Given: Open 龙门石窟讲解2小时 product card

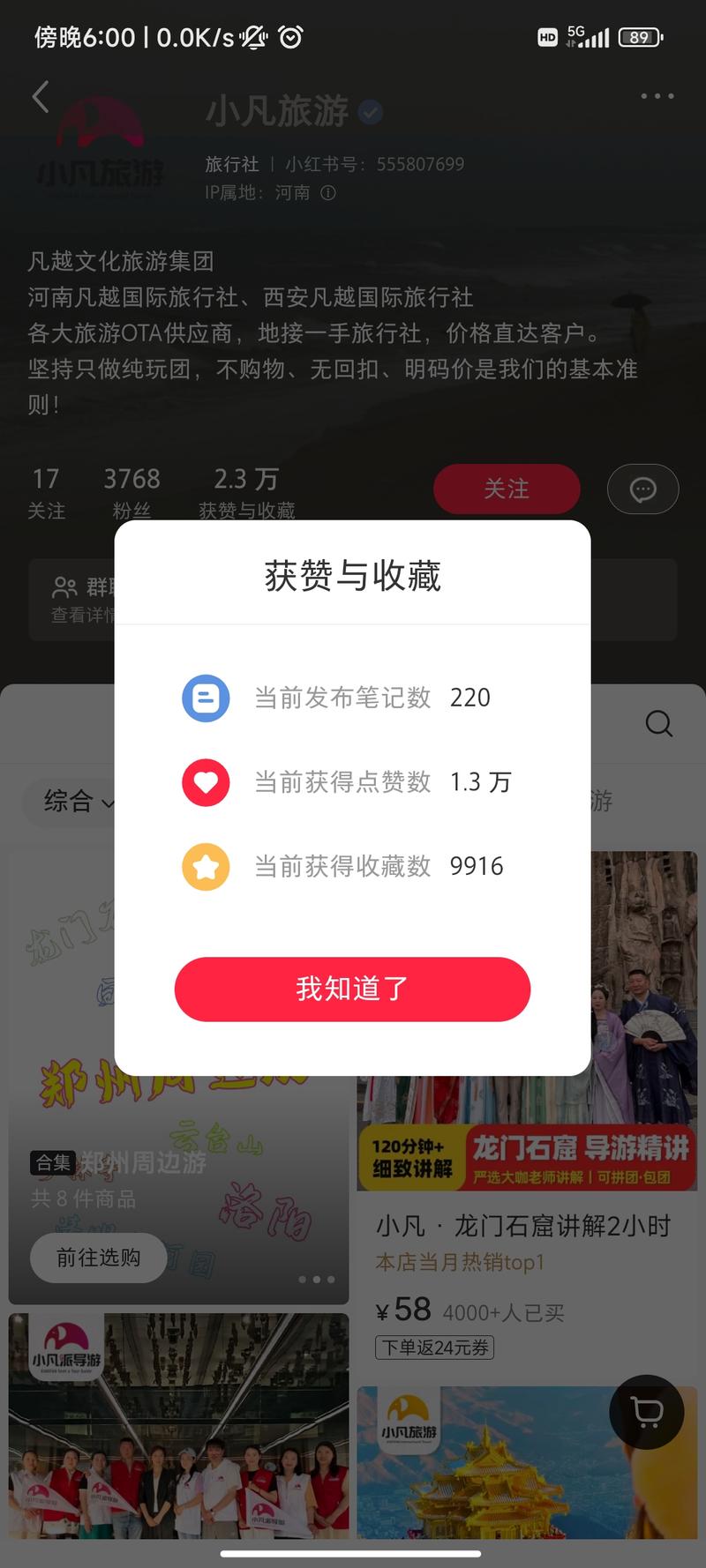Looking at the screenshot, I should coord(526,1226).
